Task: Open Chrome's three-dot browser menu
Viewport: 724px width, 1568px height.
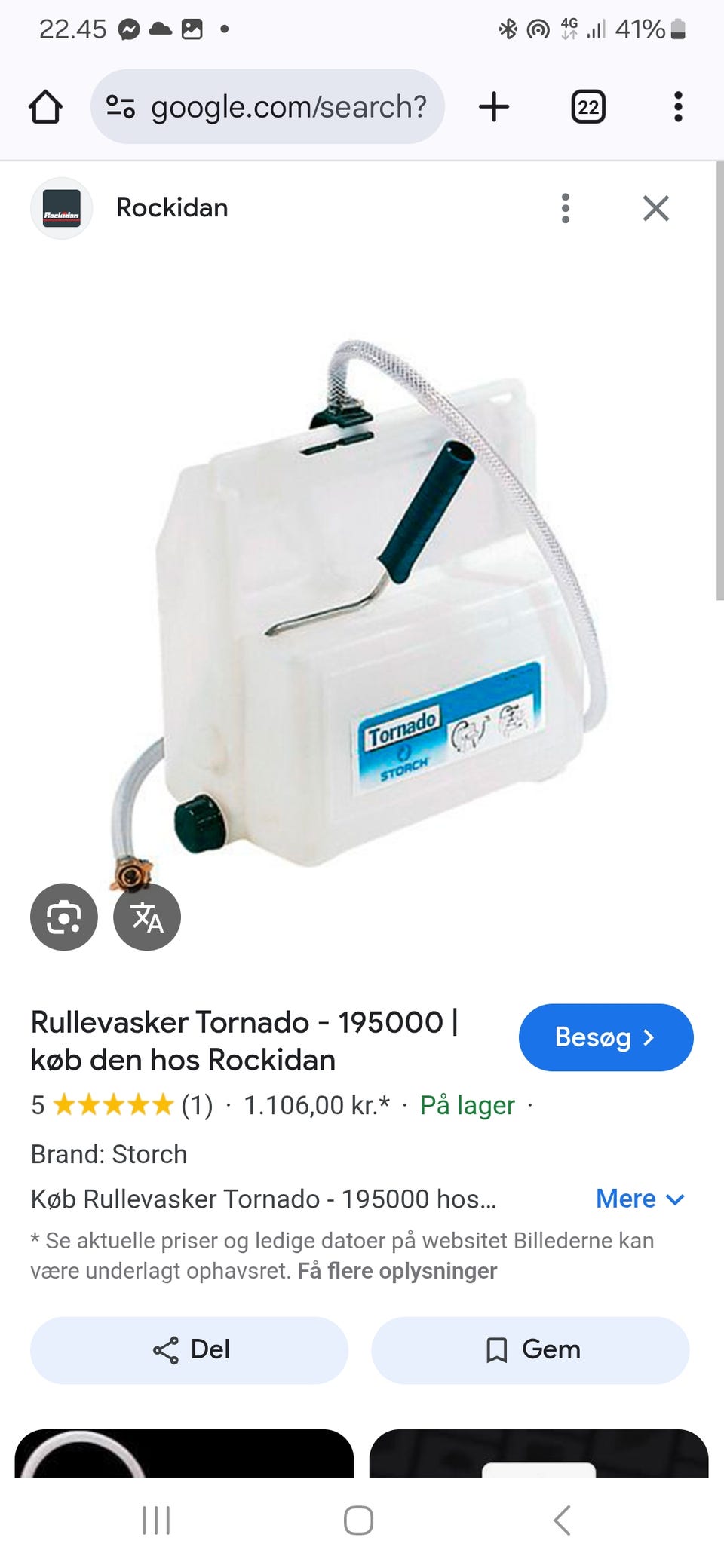Action: click(678, 106)
